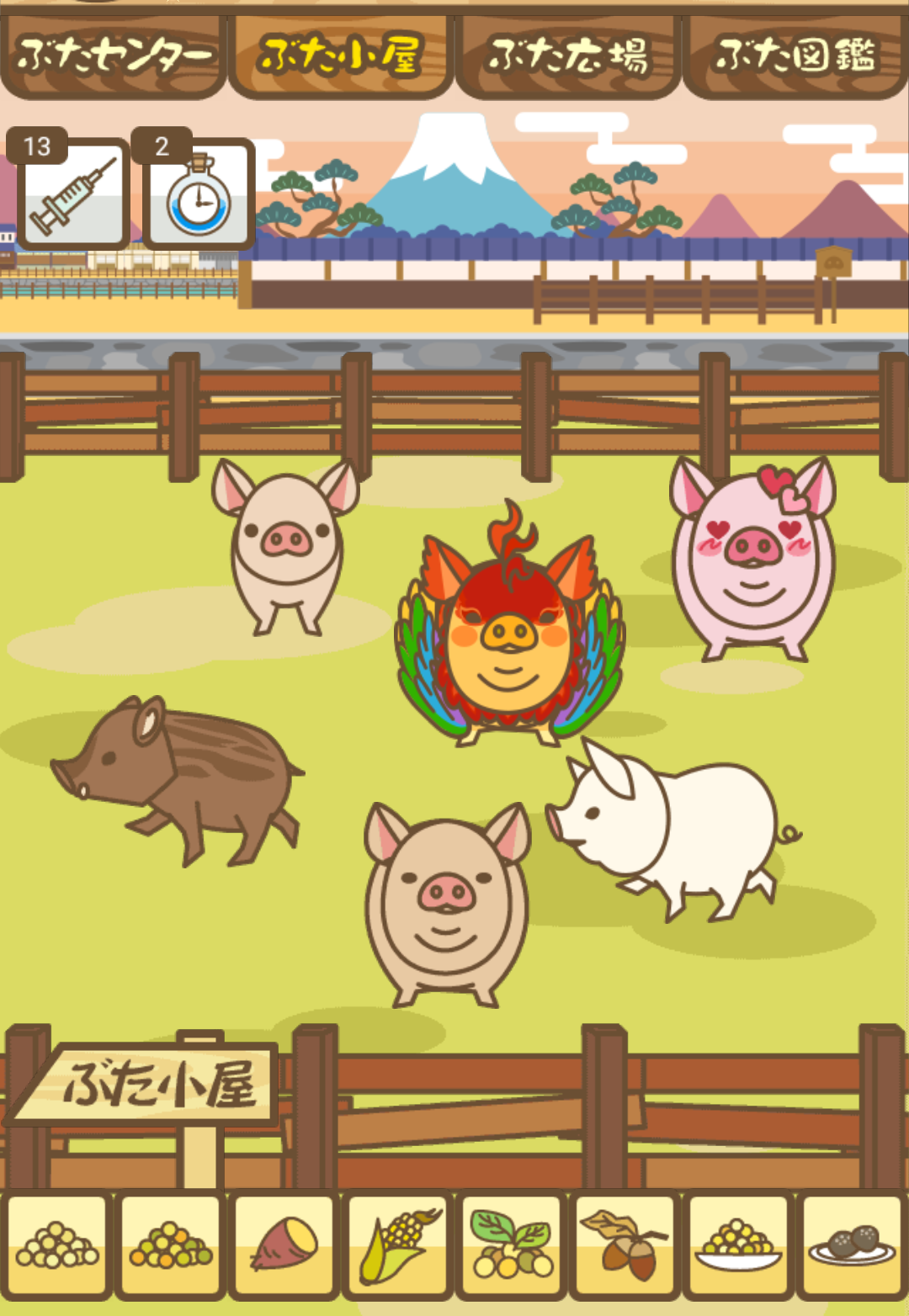
Task: Pick the acorn feed
Action: (625, 1245)
